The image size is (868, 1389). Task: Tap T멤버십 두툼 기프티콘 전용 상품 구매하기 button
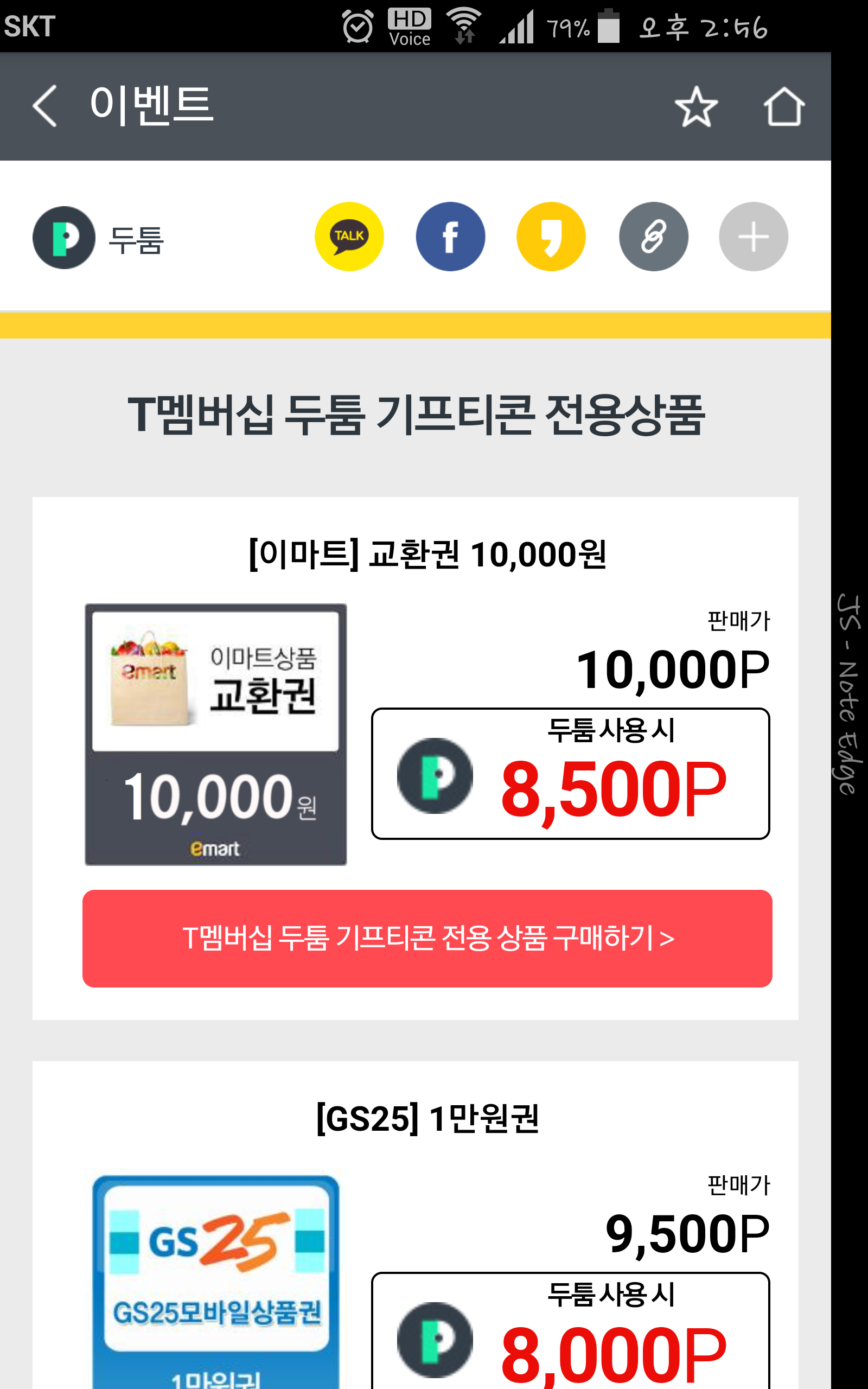(427, 939)
